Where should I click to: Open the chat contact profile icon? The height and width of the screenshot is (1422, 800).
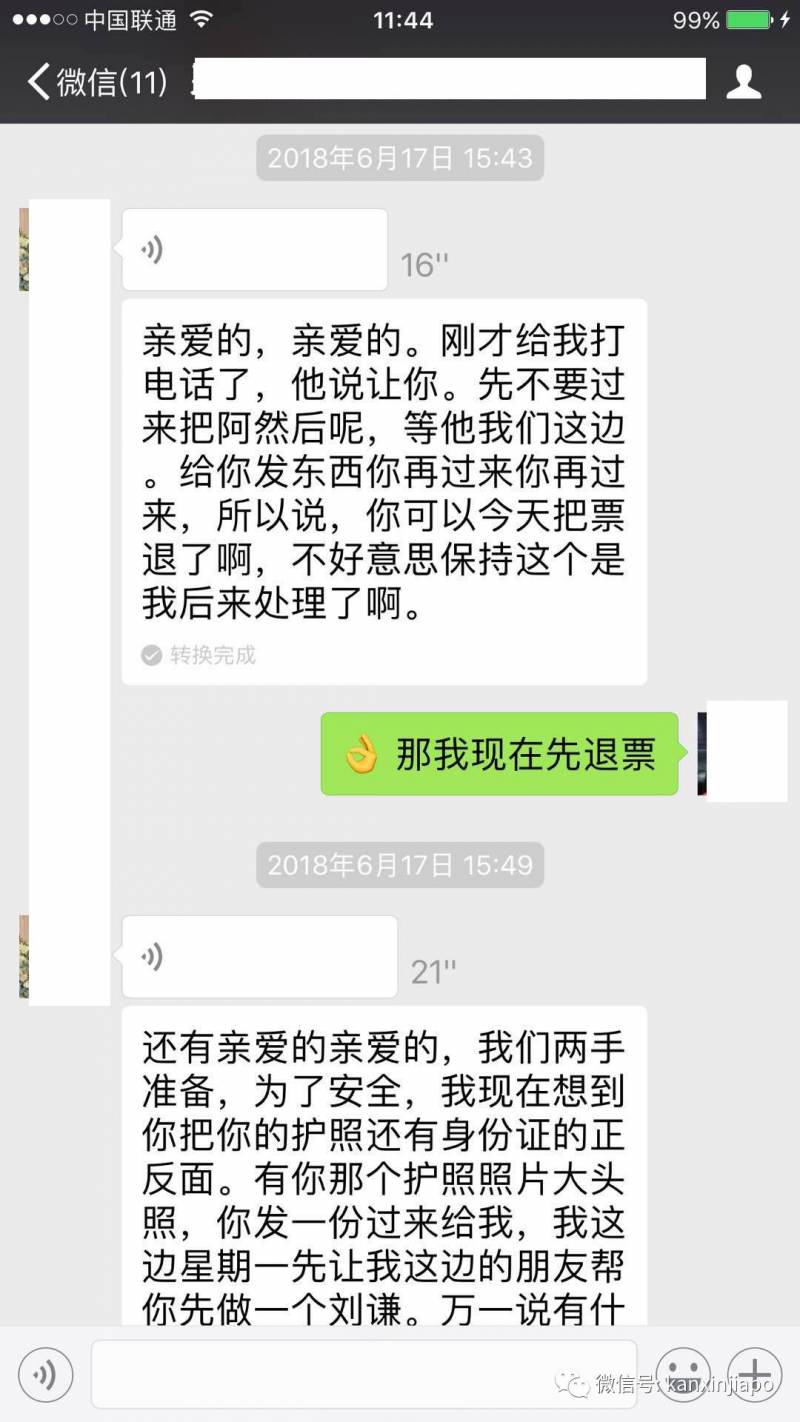tap(743, 82)
